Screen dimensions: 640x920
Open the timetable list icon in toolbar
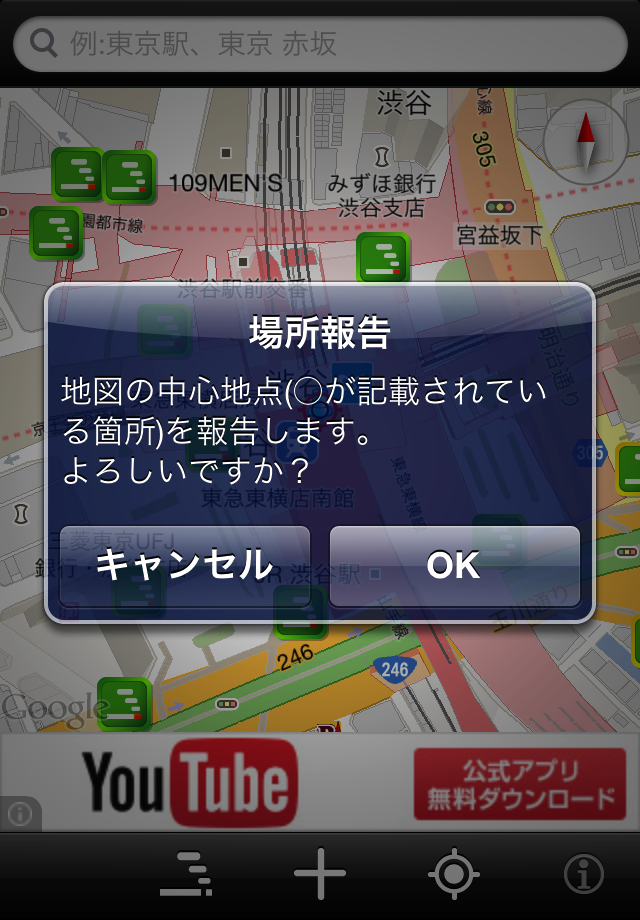point(186,874)
